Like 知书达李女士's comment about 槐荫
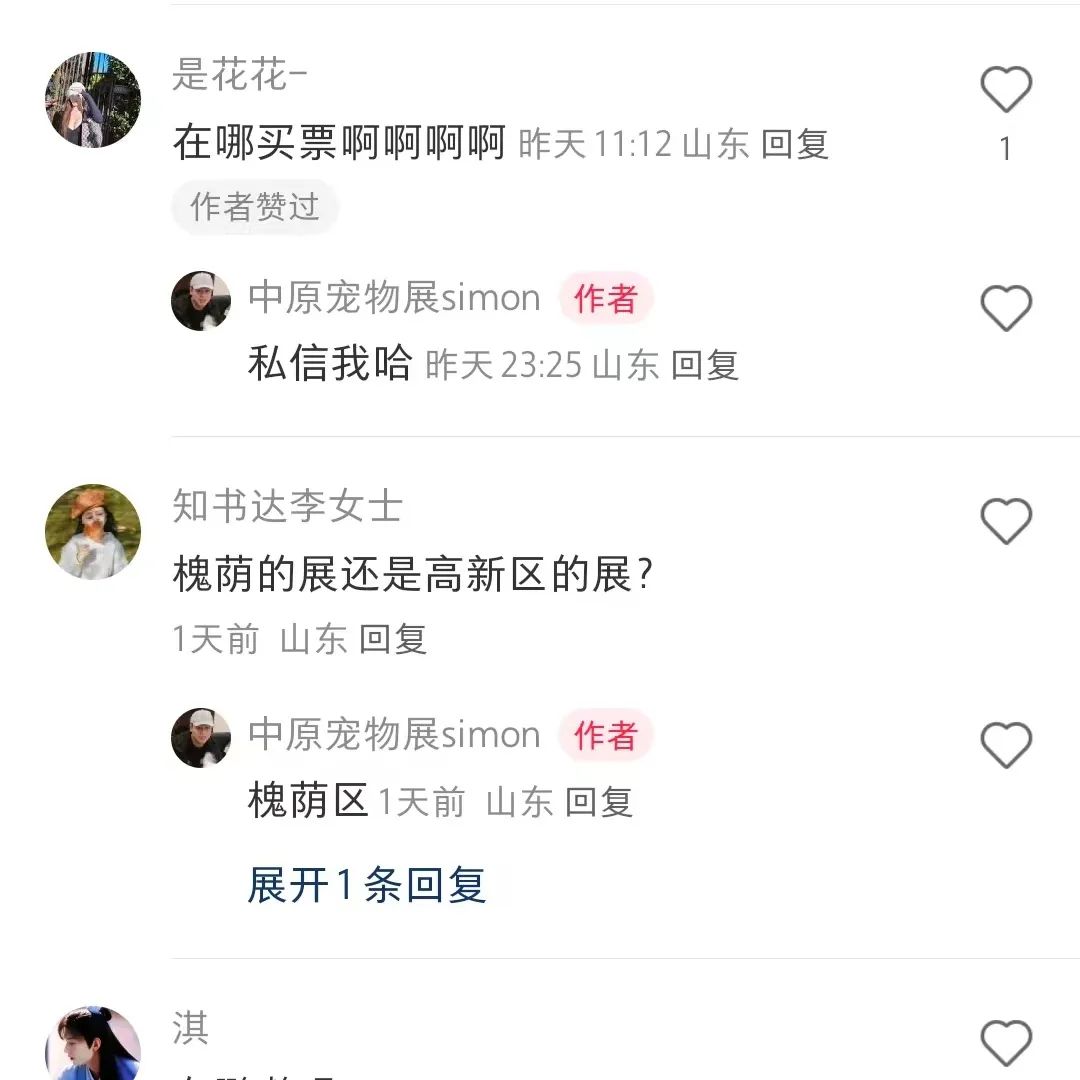Viewport: 1080px width, 1080px height. (1005, 521)
